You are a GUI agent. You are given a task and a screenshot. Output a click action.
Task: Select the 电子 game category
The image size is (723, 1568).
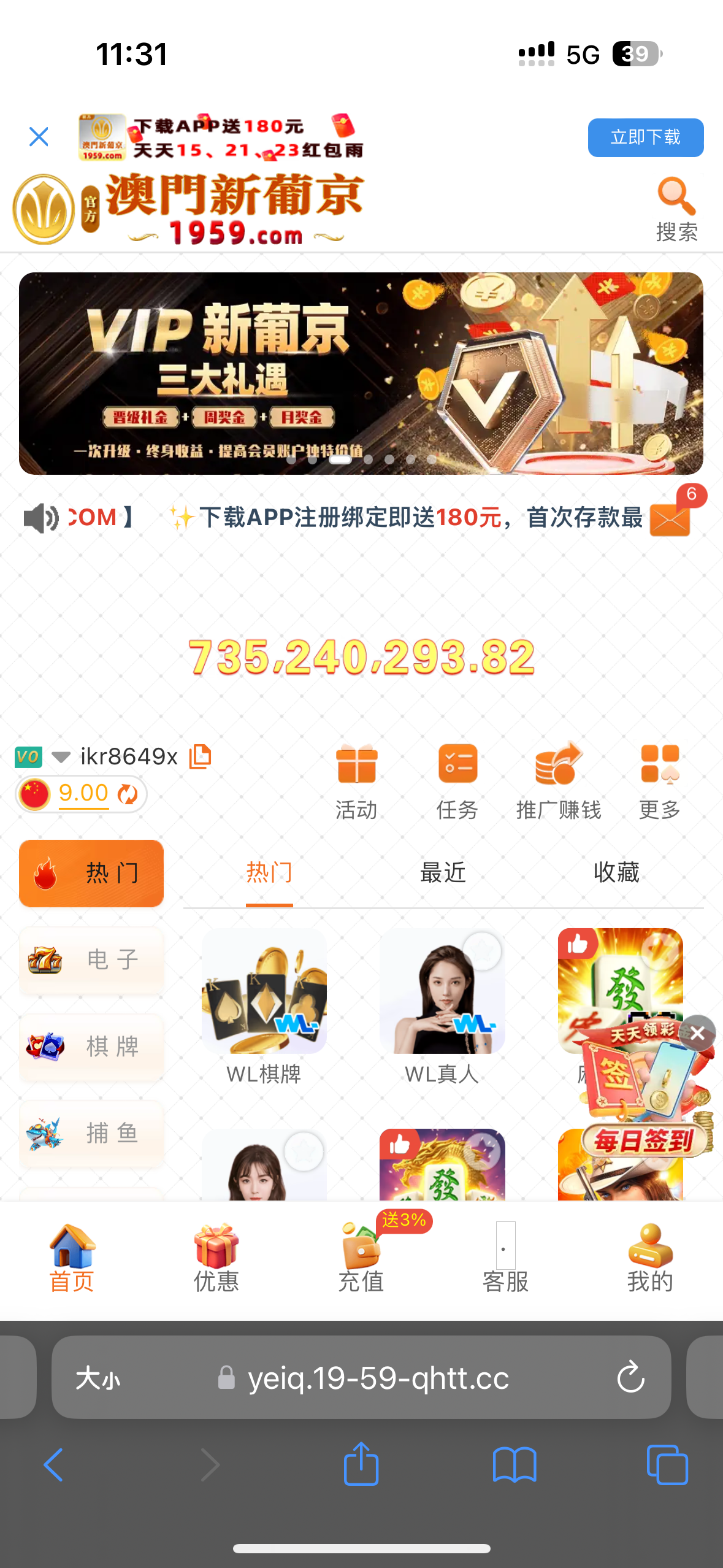tap(91, 959)
